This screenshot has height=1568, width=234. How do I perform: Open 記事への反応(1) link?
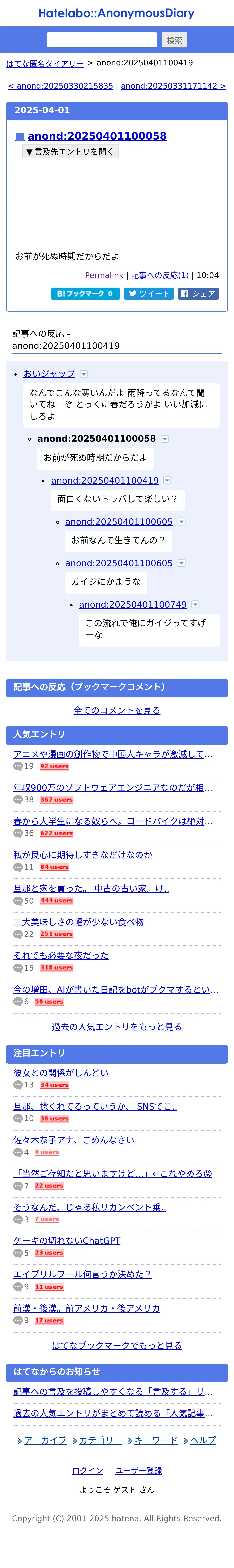[x=160, y=275]
